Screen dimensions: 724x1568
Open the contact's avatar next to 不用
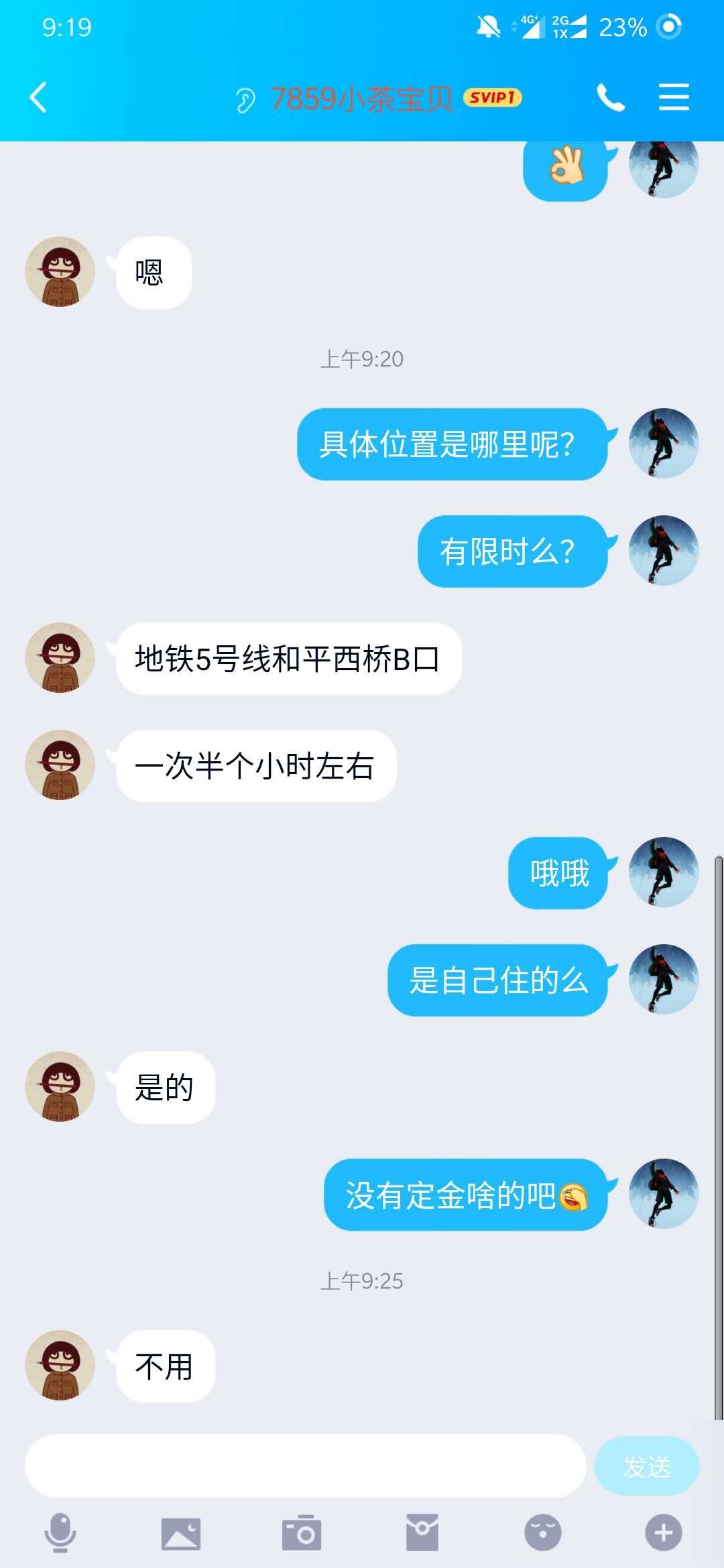click(60, 1365)
